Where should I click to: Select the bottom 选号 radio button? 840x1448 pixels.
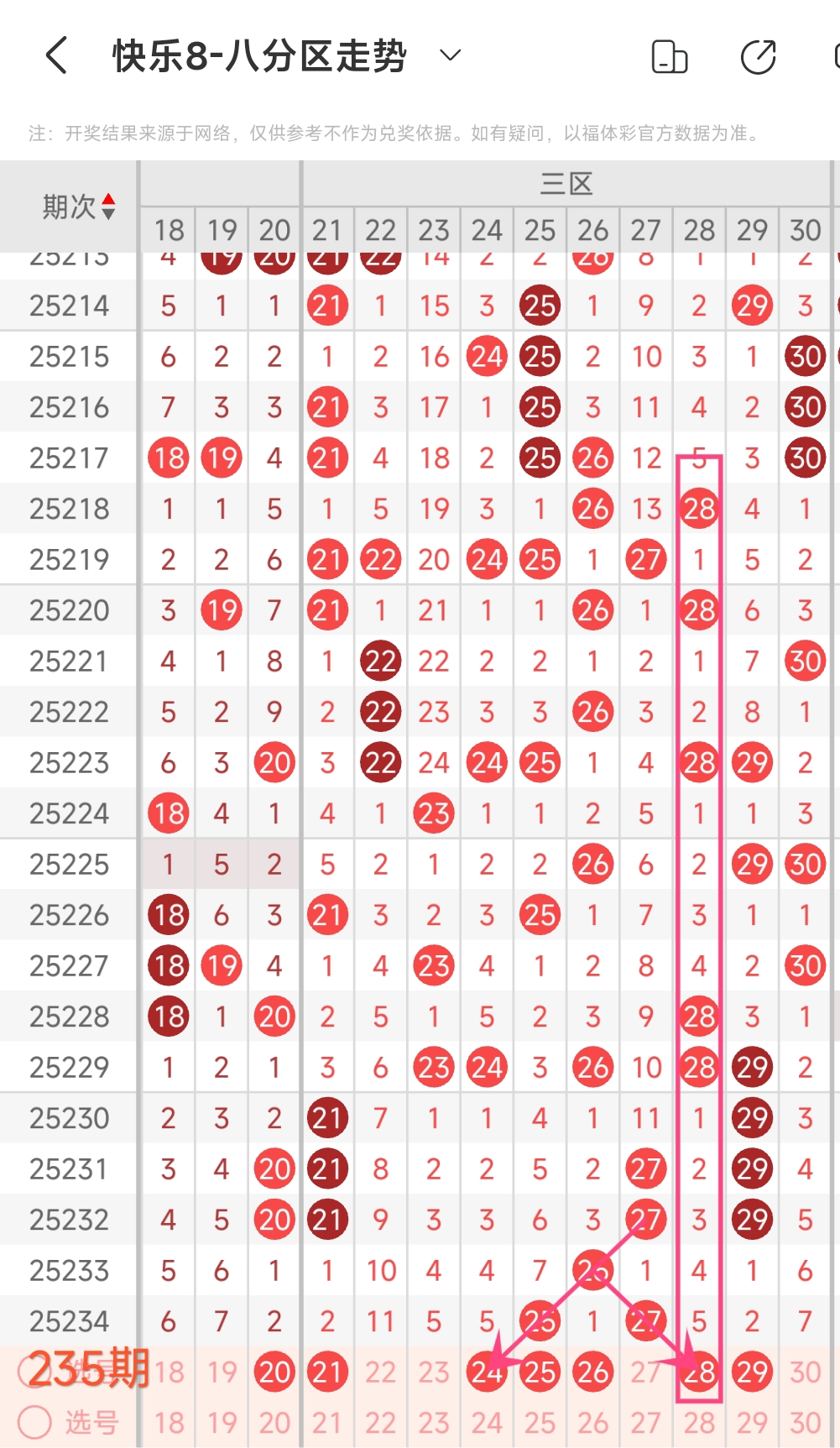point(34,1422)
